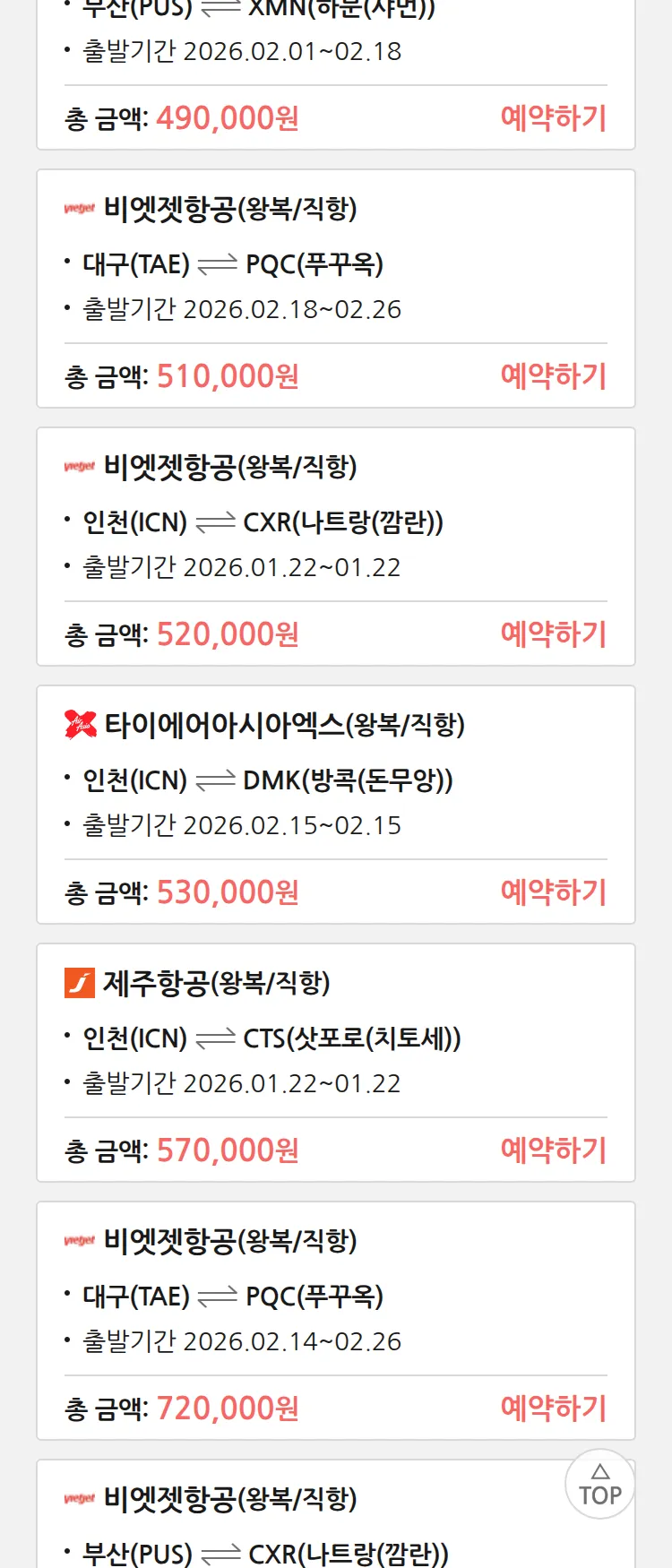Reserve the 570,000원 제주항공 삿포로 flight
This screenshot has width=672, height=1568.
click(553, 1150)
